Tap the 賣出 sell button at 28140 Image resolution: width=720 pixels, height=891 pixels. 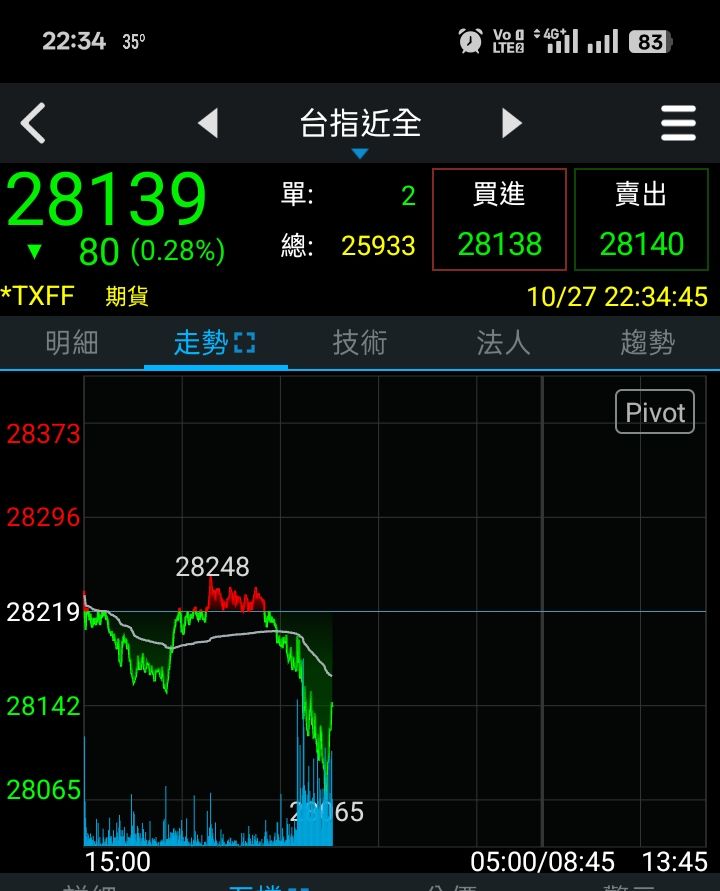(x=641, y=220)
